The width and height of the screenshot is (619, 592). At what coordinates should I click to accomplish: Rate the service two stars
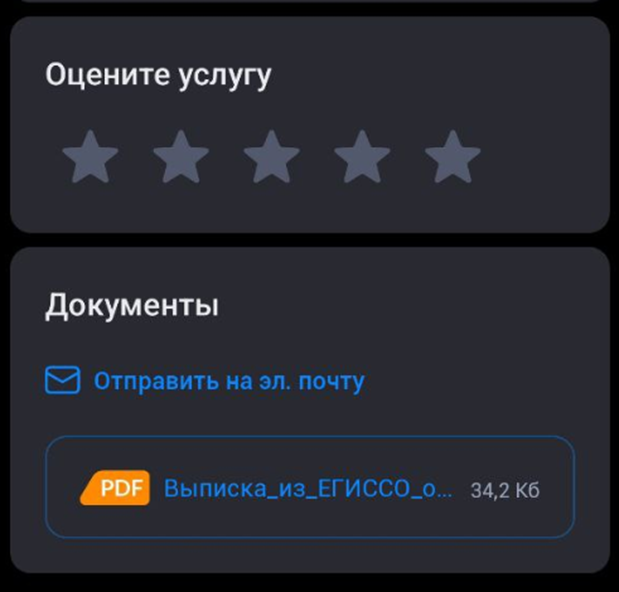pyautogui.click(x=181, y=158)
